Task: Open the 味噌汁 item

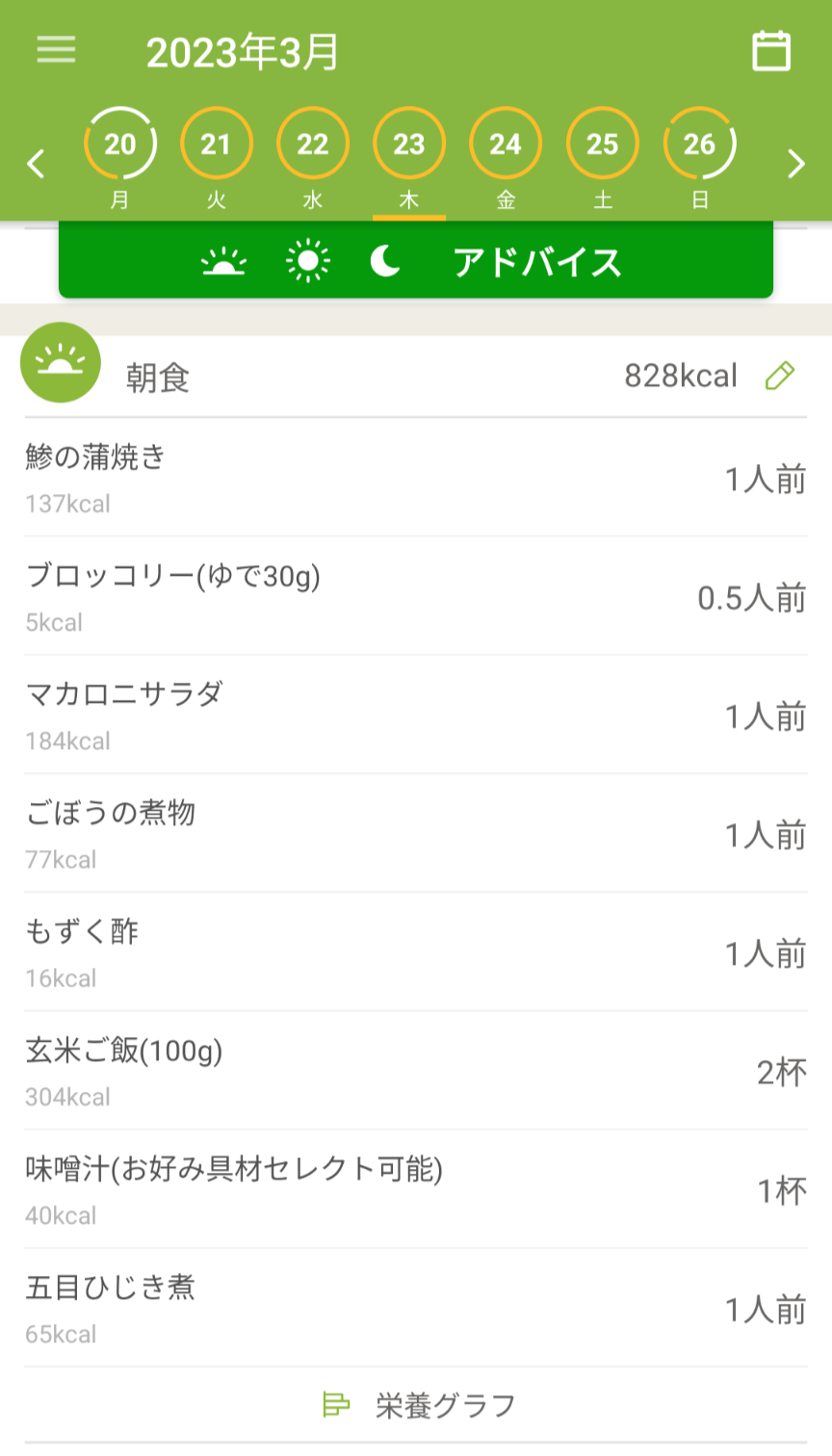Action: tap(416, 1189)
